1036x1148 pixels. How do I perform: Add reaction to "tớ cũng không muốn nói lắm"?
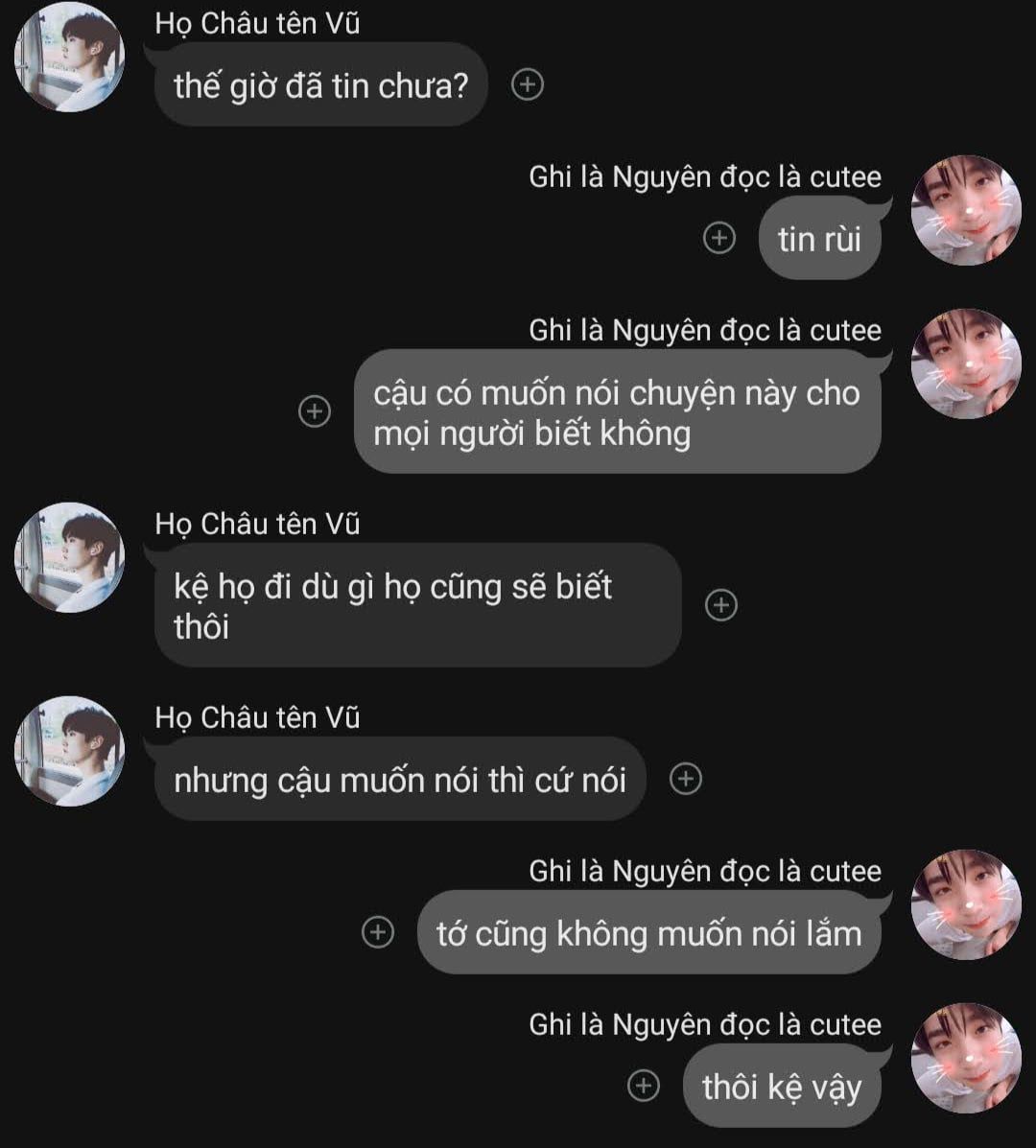click(x=378, y=932)
